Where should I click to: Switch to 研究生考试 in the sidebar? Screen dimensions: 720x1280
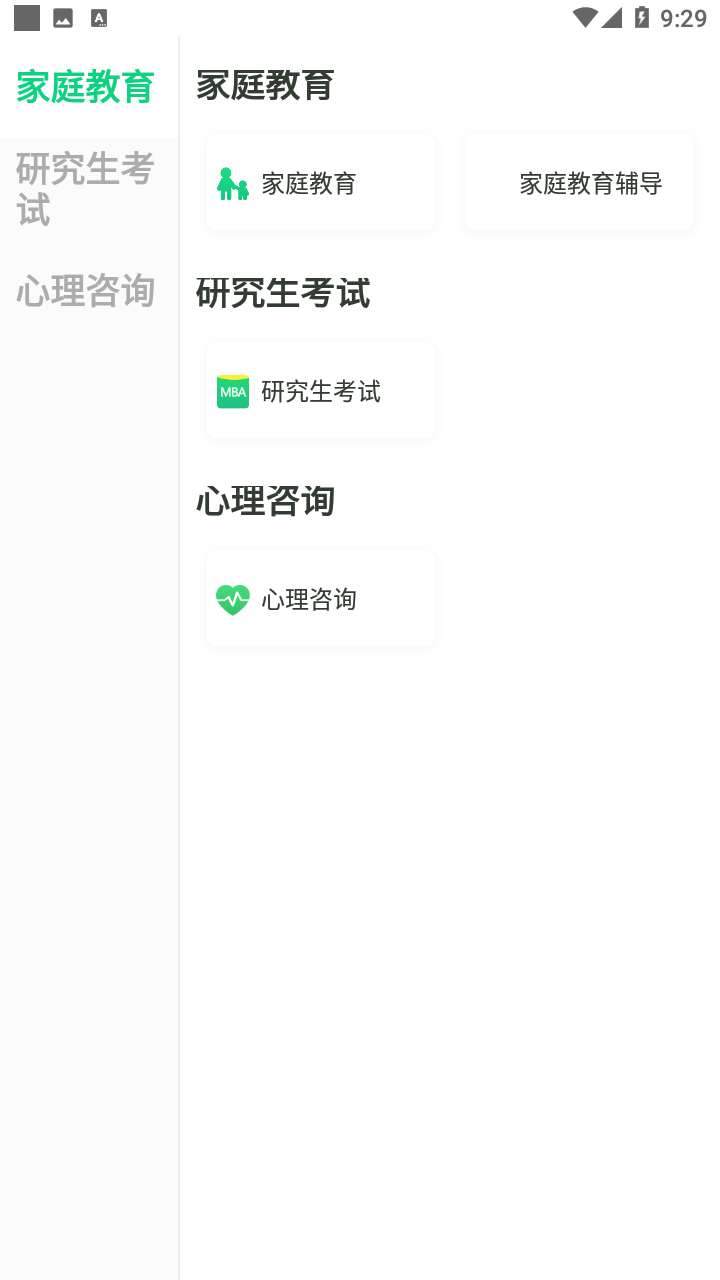coord(86,190)
